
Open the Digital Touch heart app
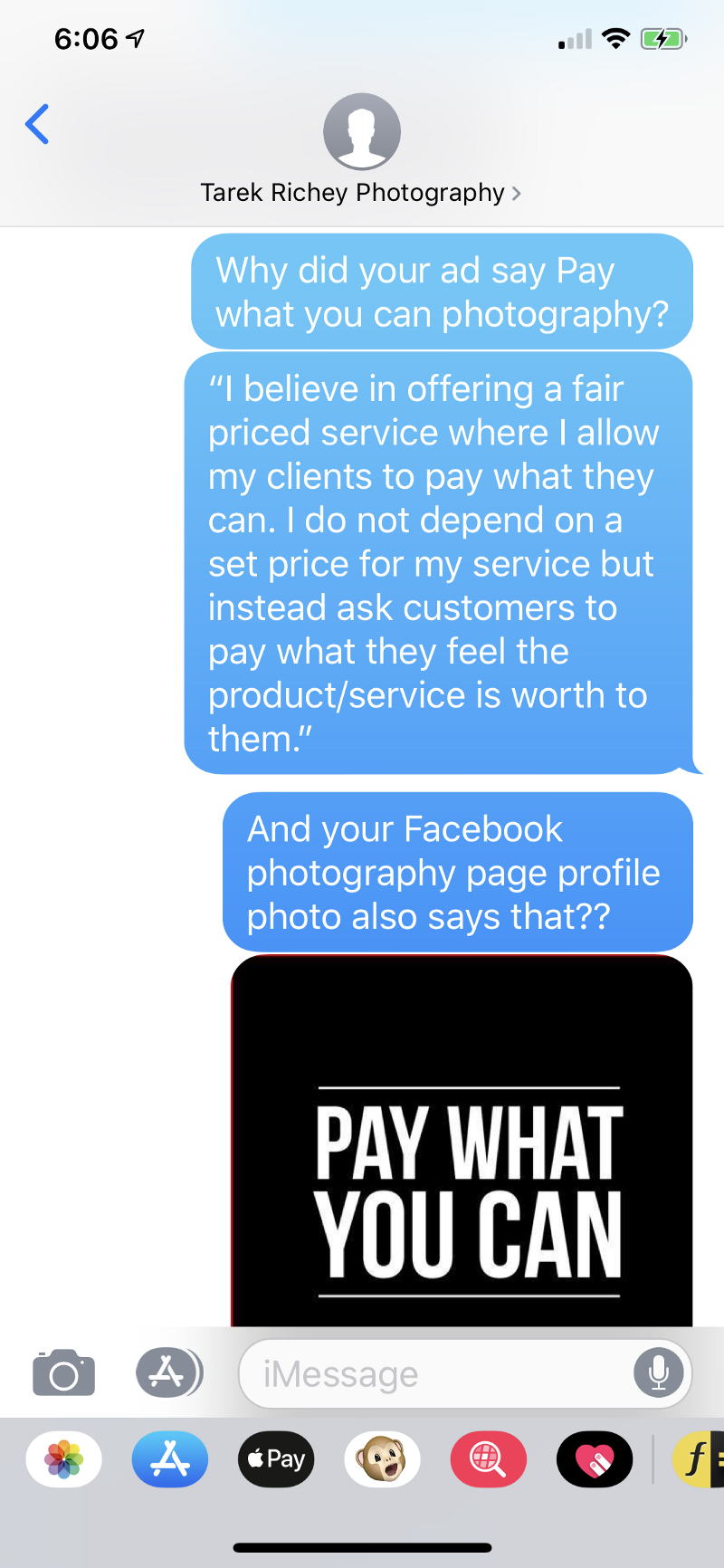595,1459
